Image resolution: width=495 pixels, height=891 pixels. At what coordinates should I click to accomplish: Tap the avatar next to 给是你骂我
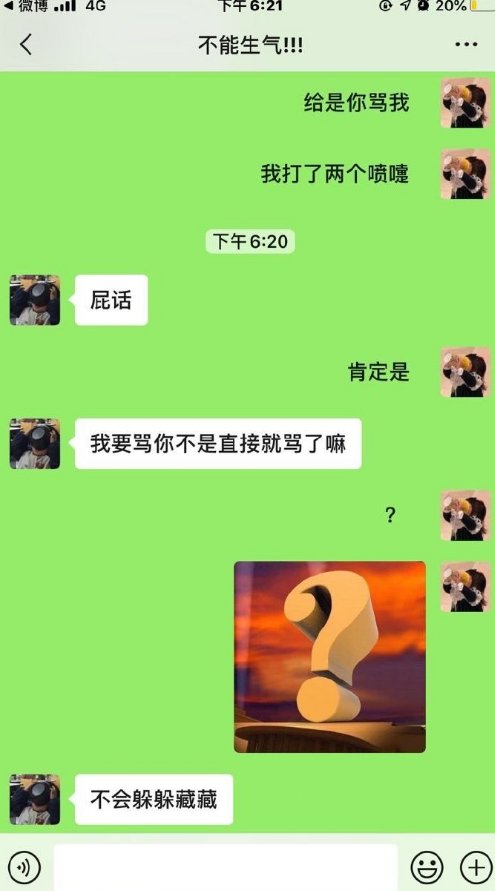(465, 103)
